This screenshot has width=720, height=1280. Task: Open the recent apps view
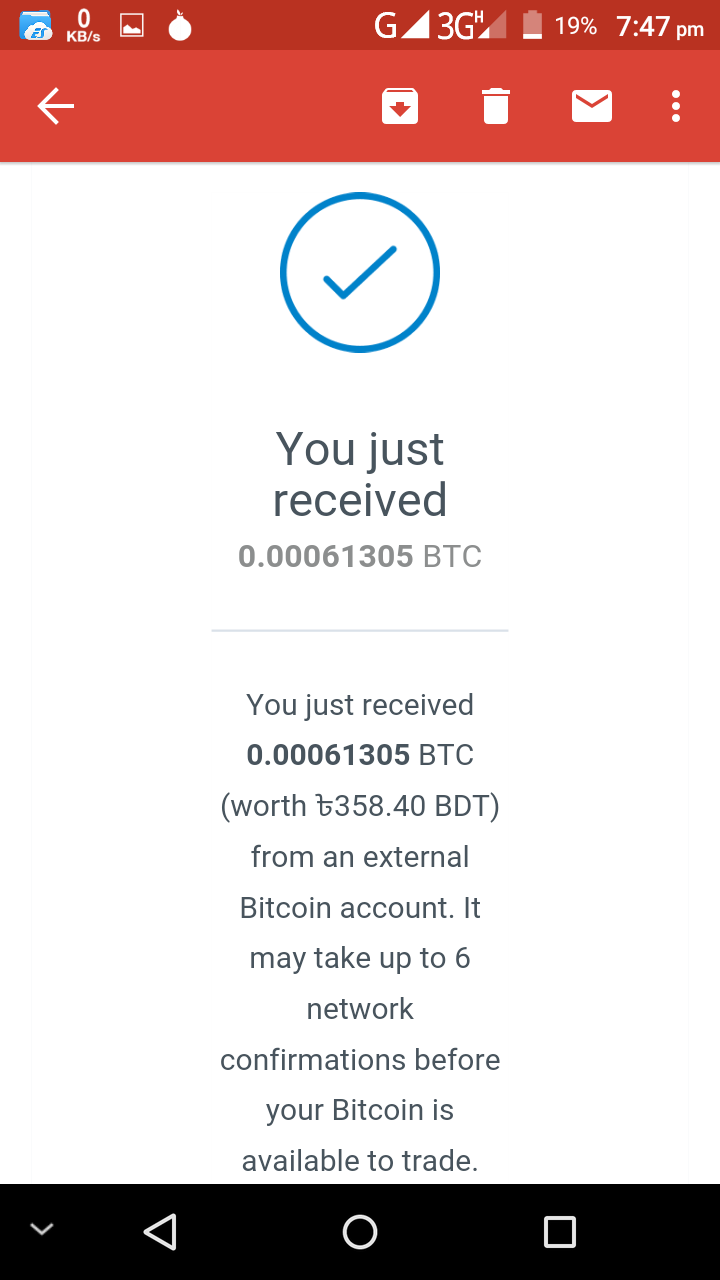coord(560,1232)
